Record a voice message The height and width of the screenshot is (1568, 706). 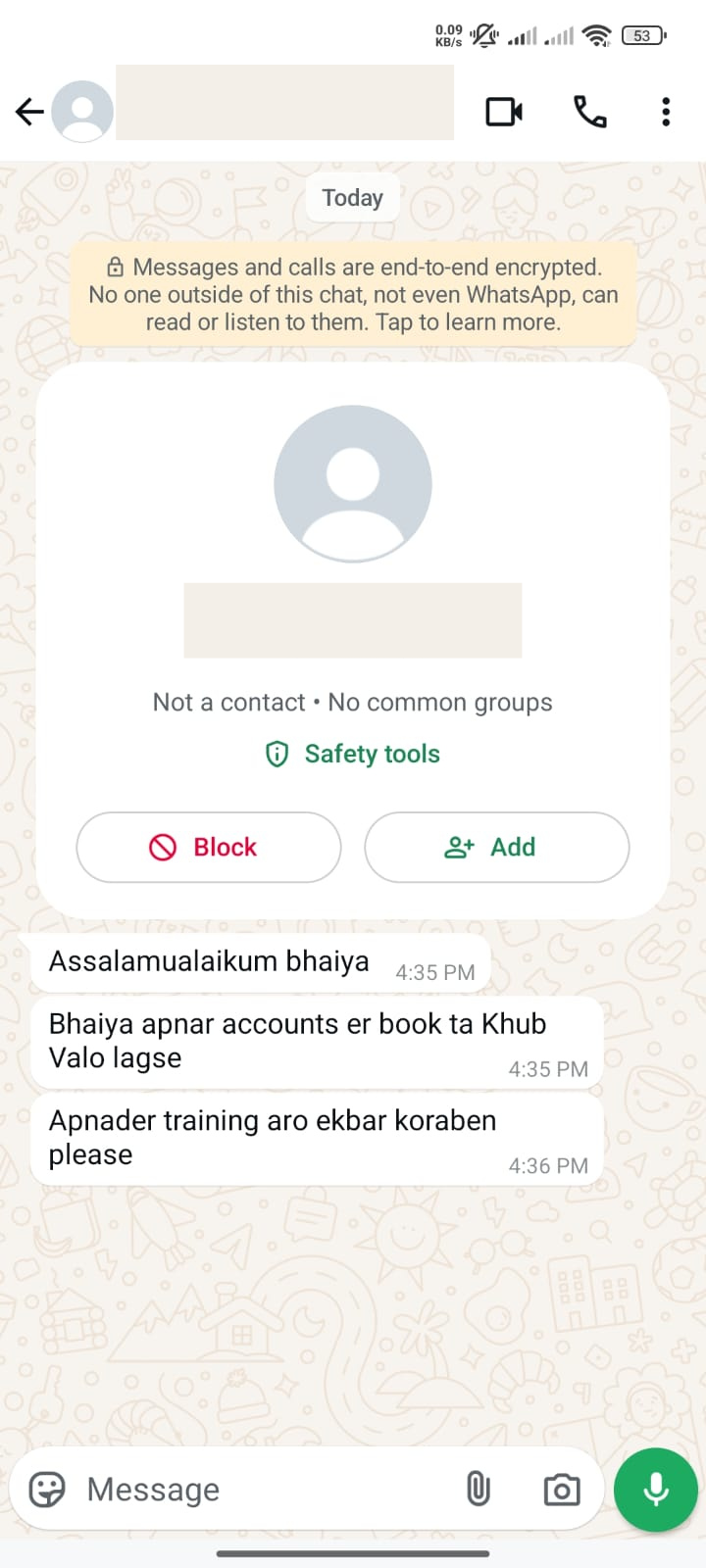655,1490
